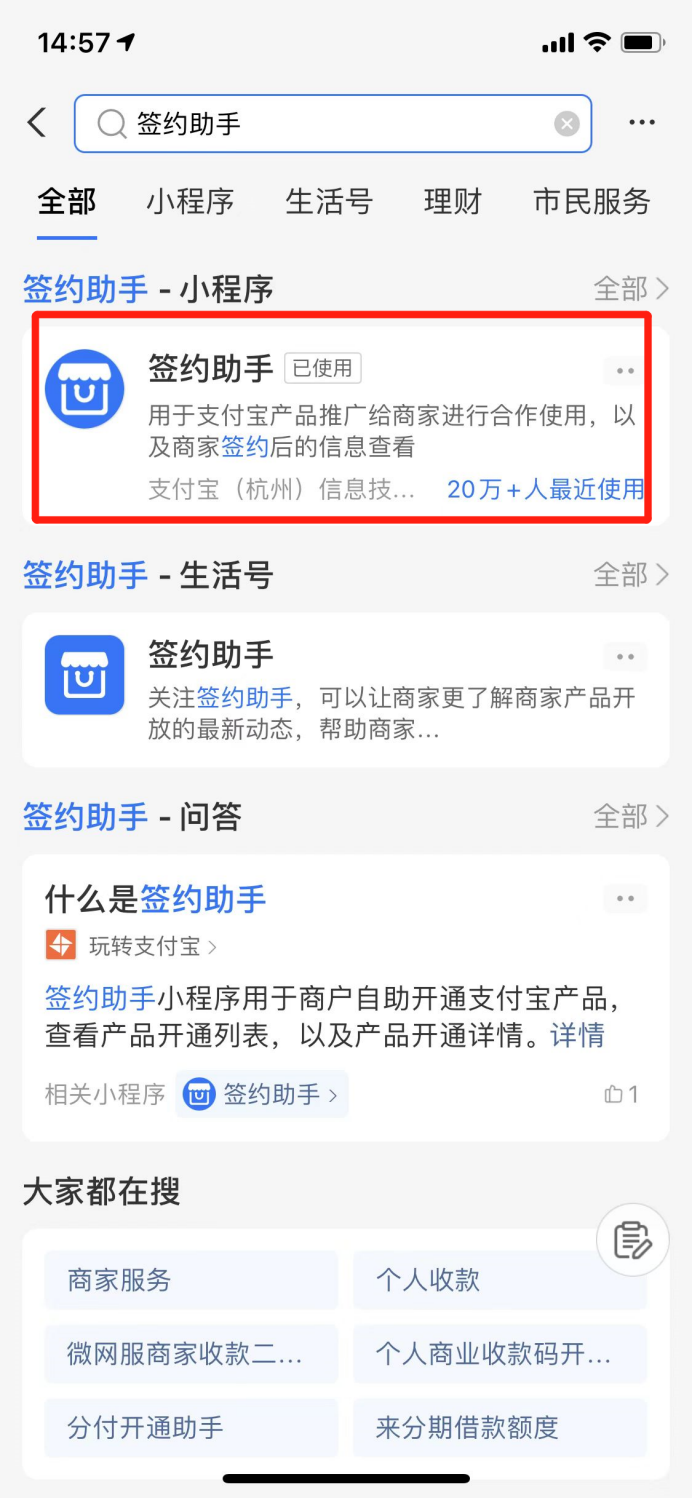Tap 详情 to read the full answer
This screenshot has height=1499, width=692.
578,1035
